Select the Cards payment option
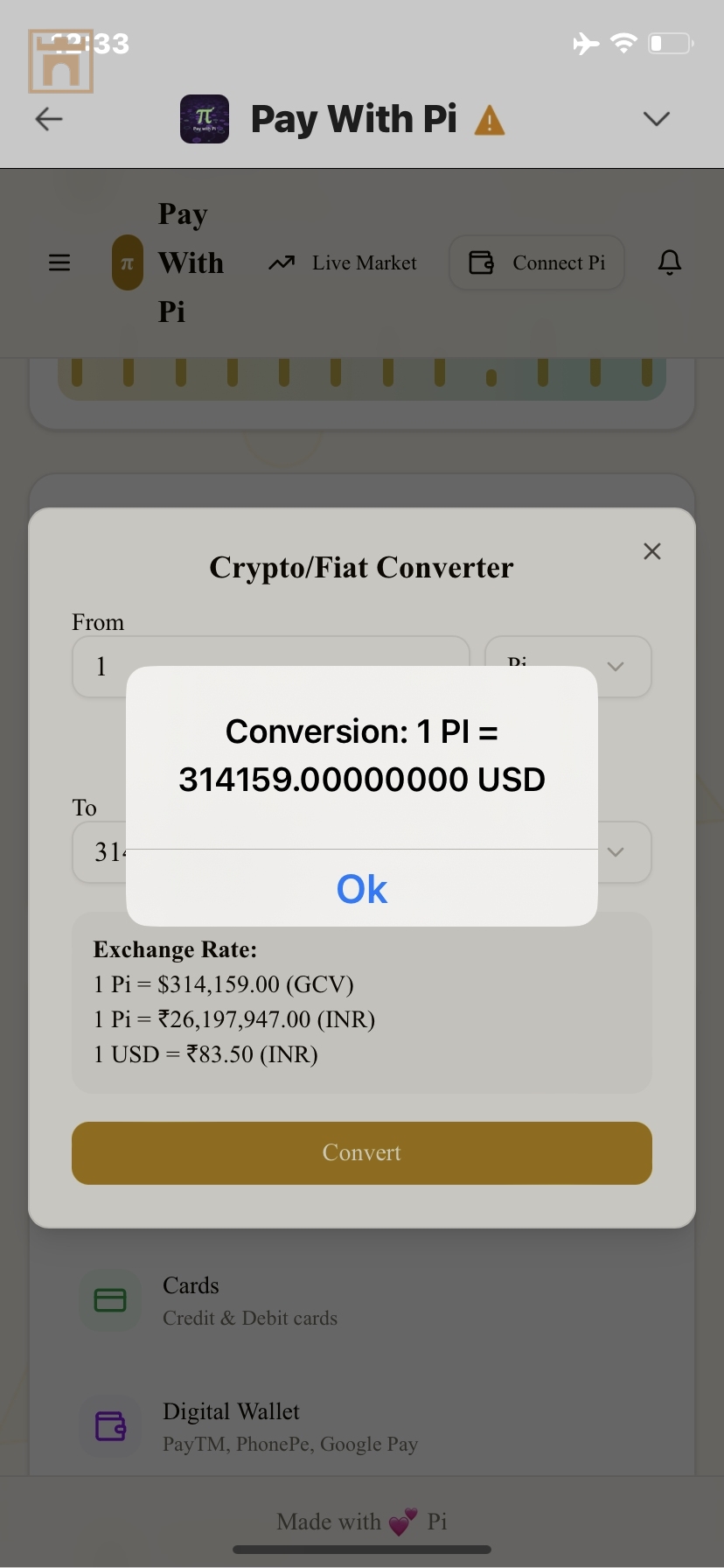724x1568 pixels. (x=249, y=1300)
